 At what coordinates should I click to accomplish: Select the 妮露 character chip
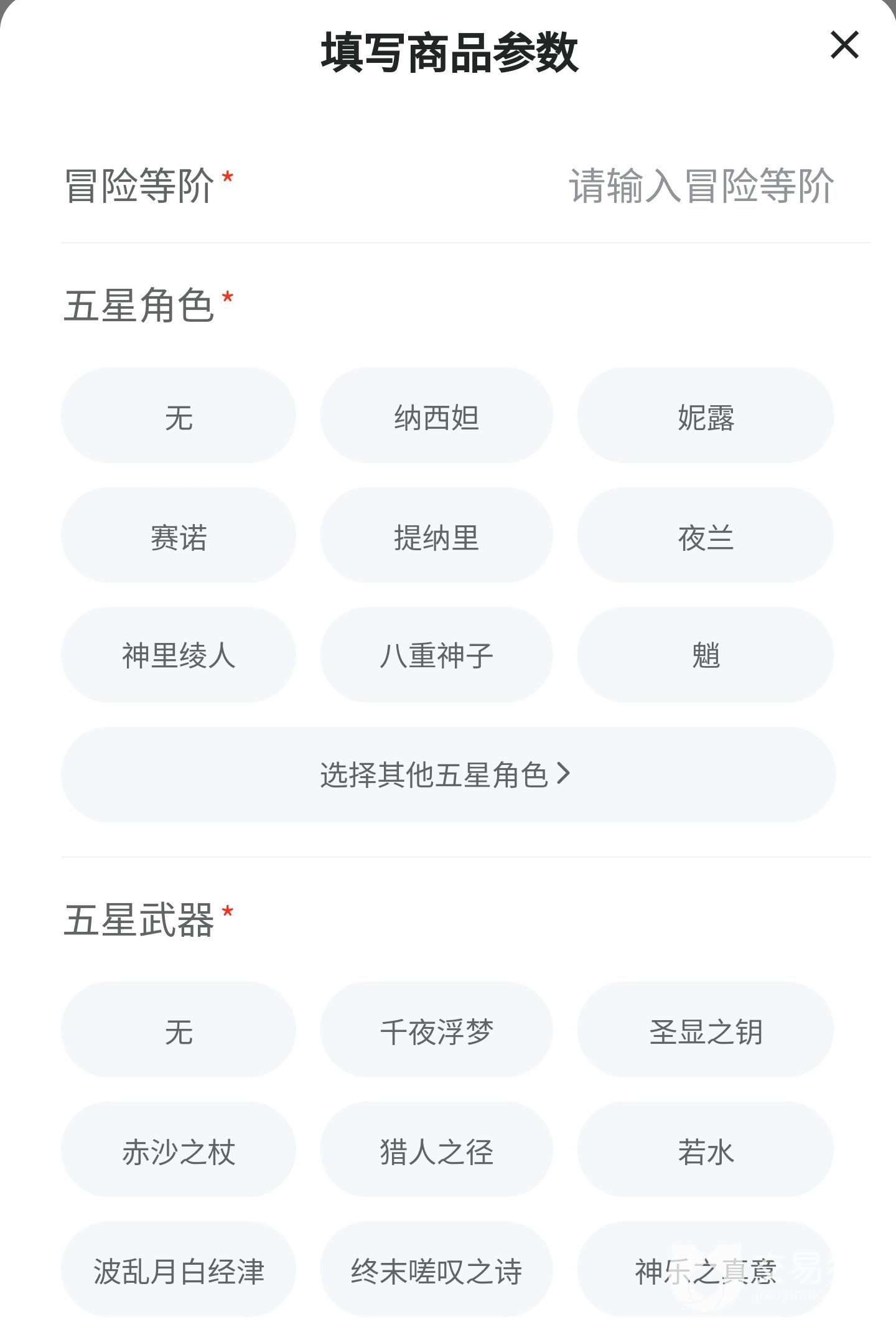pyautogui.click(x=706, y=416)
